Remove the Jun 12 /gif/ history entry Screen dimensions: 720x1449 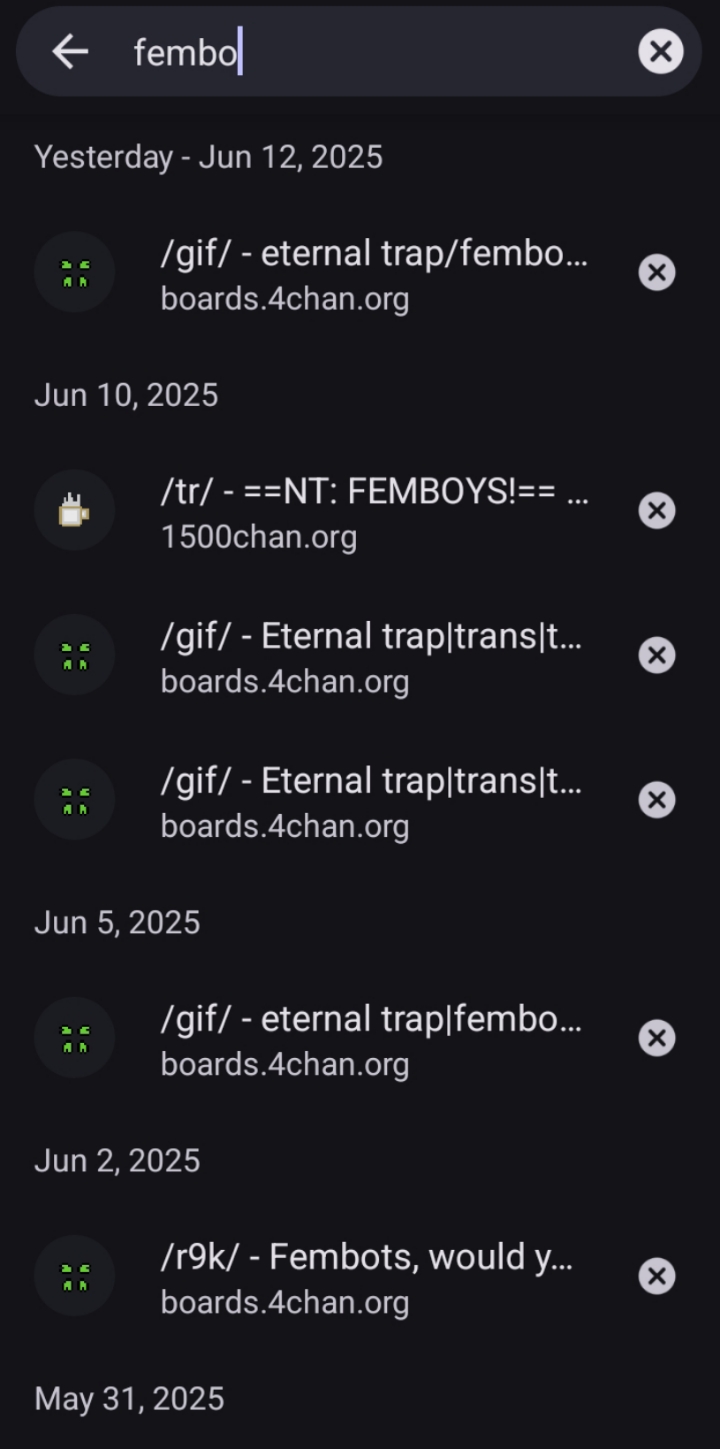click(657, 272)
